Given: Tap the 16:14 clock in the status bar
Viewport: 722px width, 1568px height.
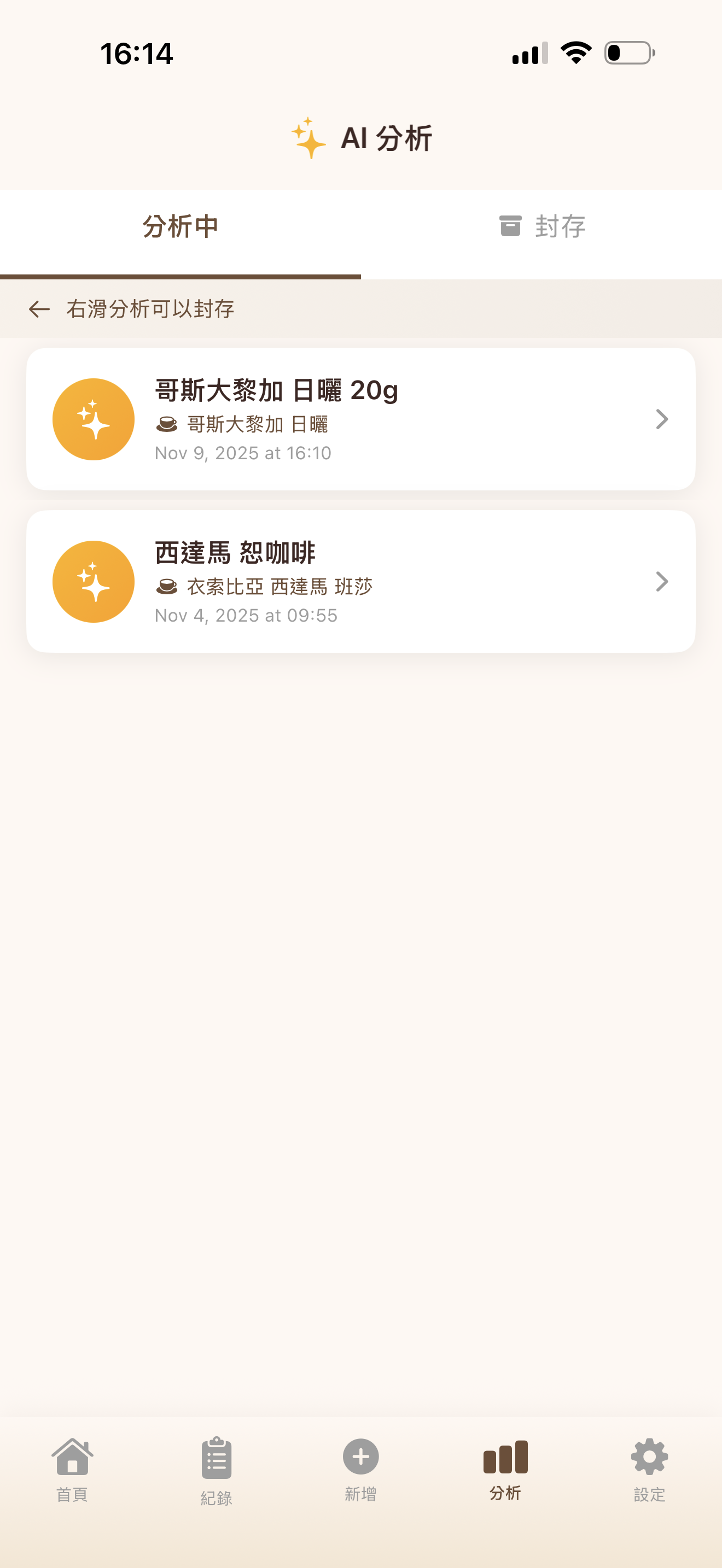Looking at the screenshot, I should [135, 54].
